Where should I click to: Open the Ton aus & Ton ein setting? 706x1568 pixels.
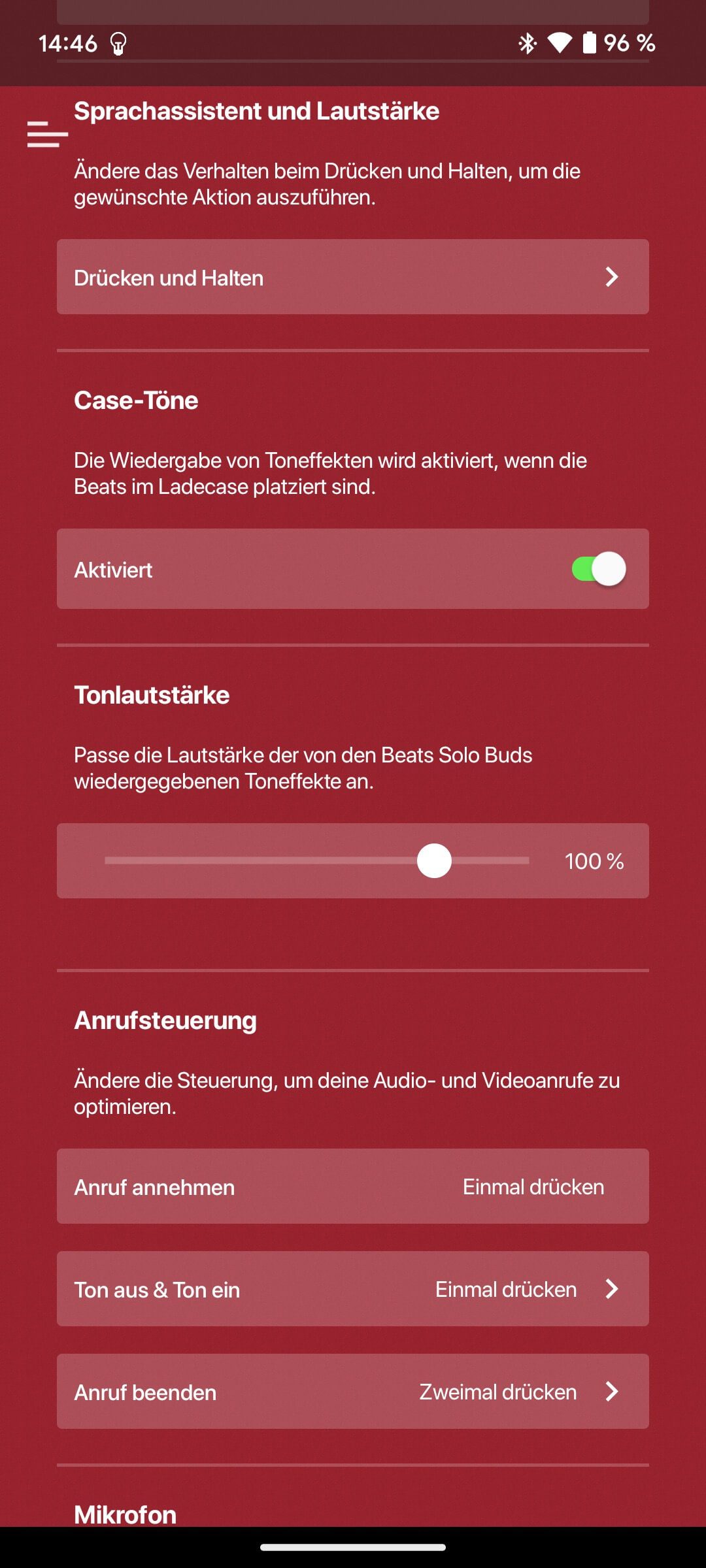click(352, 1289)
